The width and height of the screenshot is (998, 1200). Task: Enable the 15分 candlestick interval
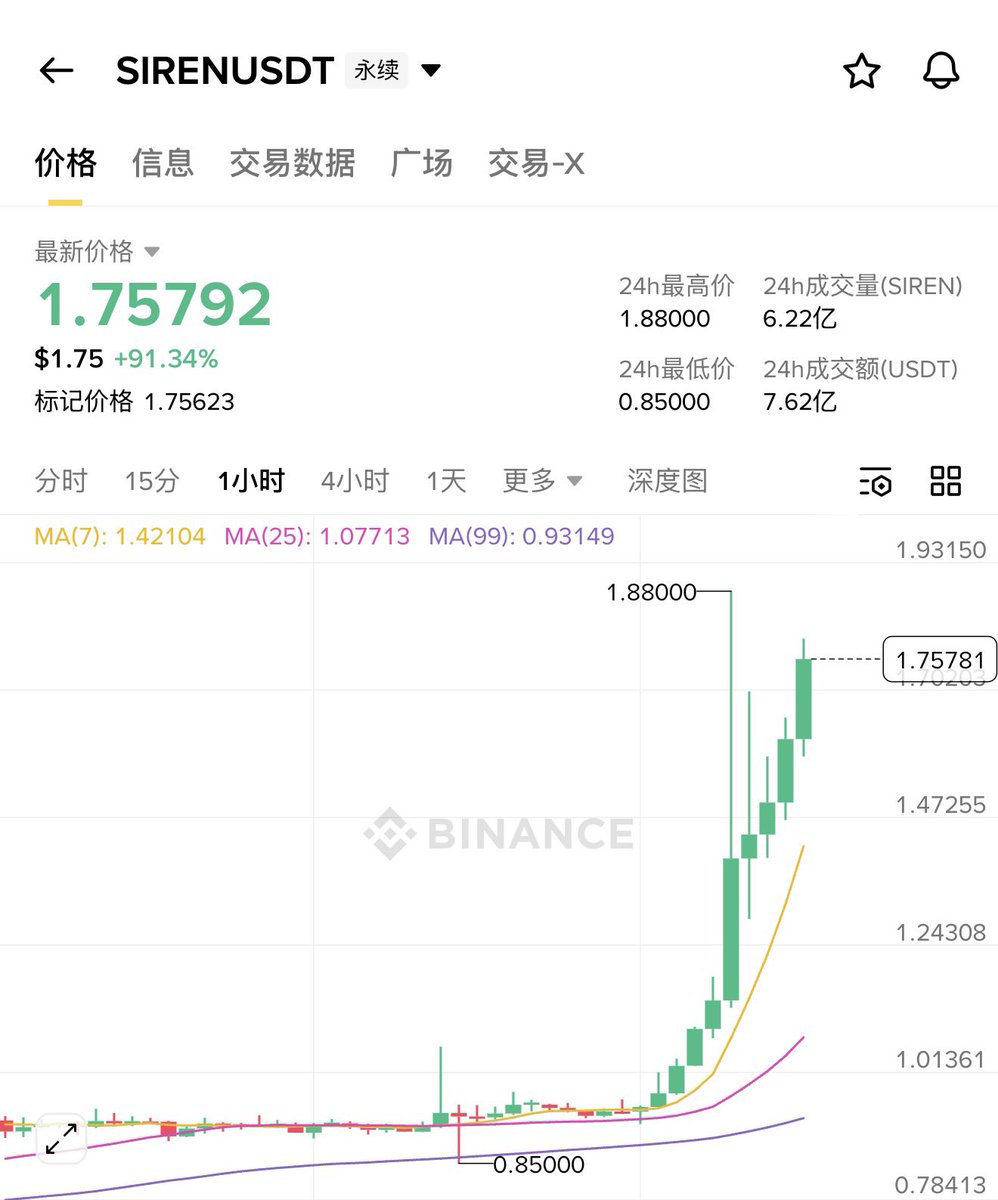point(151,481)
